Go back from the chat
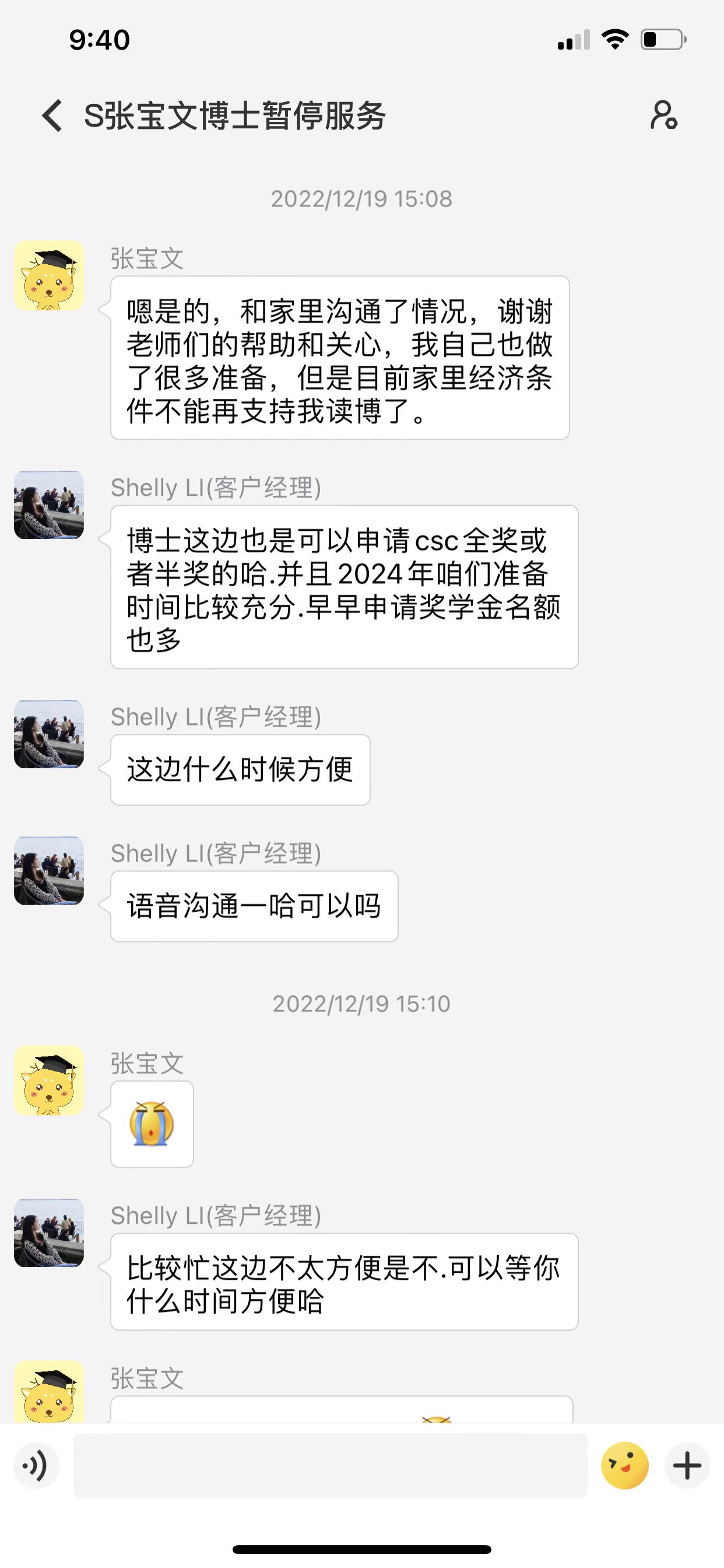This screenshot has height=1568, width=724. 52,116
